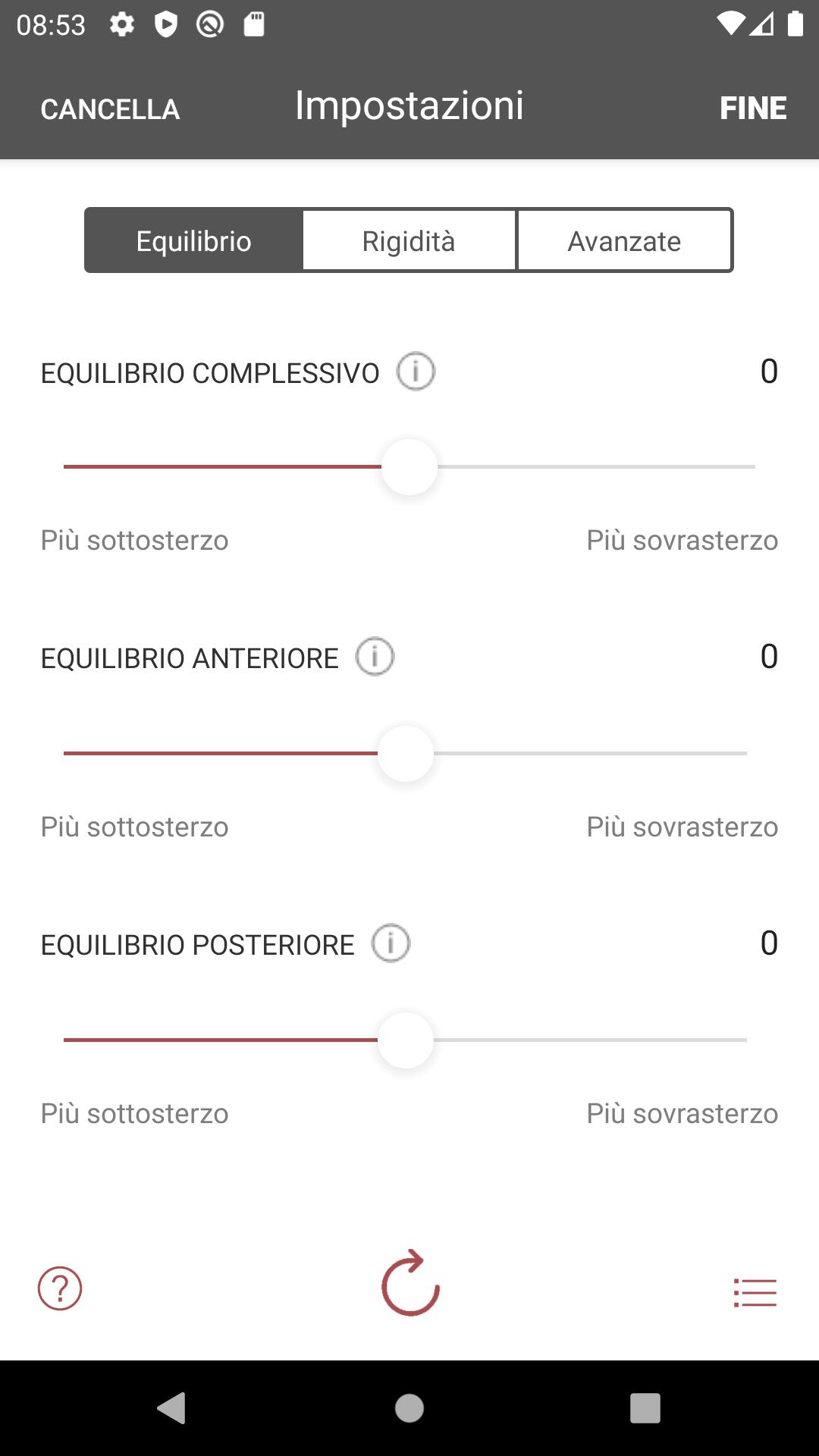Screen dimensions: 819x1456
Task: Show info for Equilibrio Complessivo
Action: coord(416,372)
